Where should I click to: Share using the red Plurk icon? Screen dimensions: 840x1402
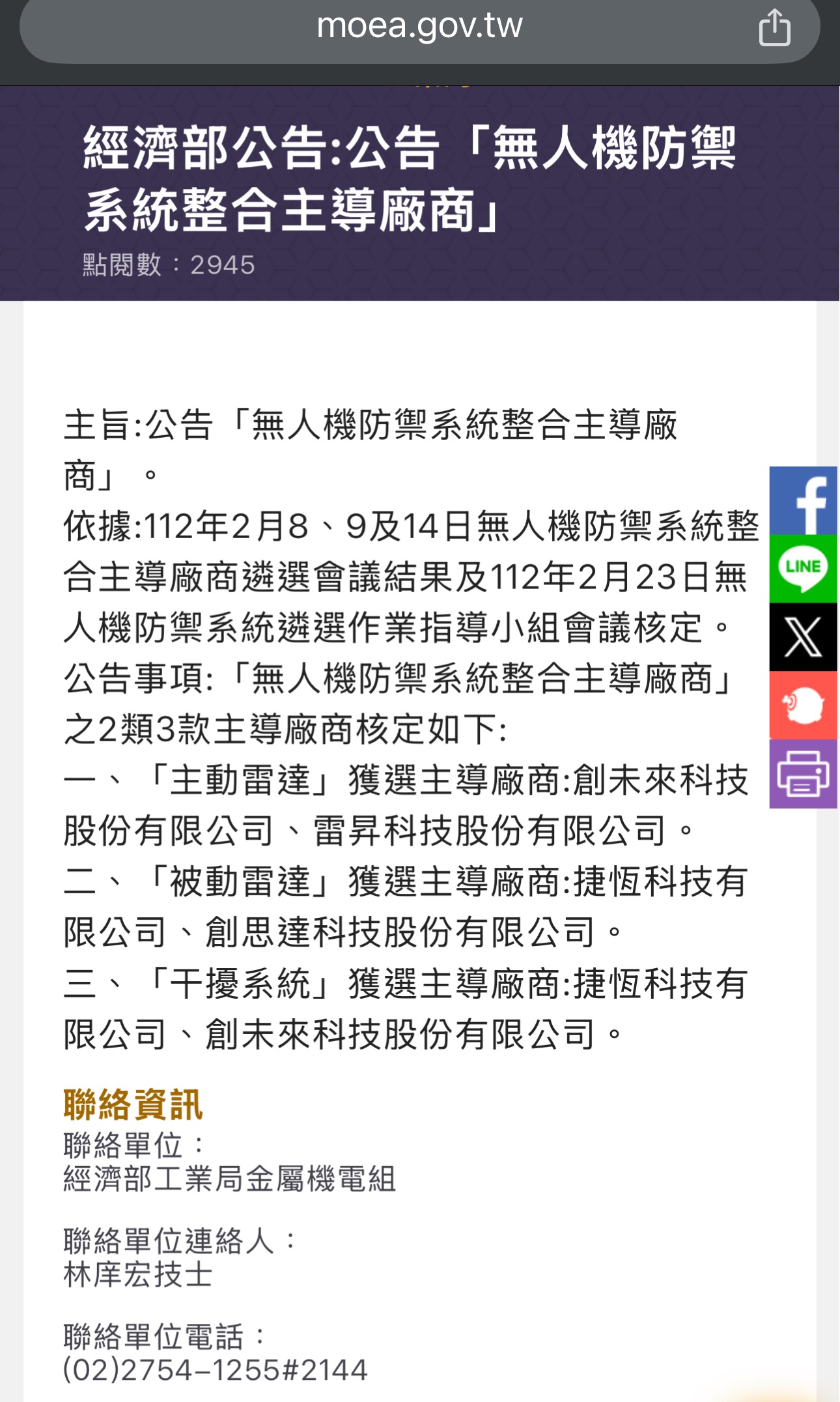[x=803, y=706]
